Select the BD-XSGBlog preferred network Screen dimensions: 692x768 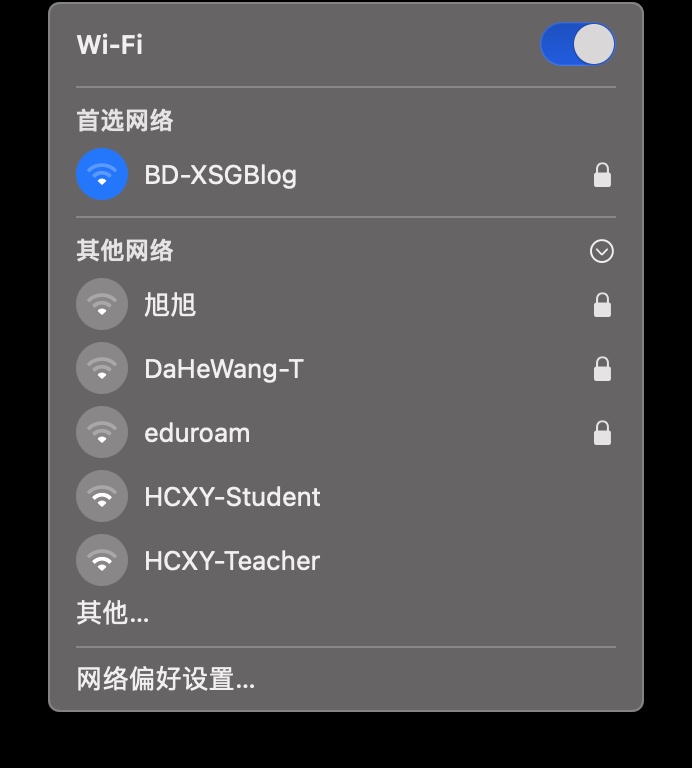click(x=220, y=175)
